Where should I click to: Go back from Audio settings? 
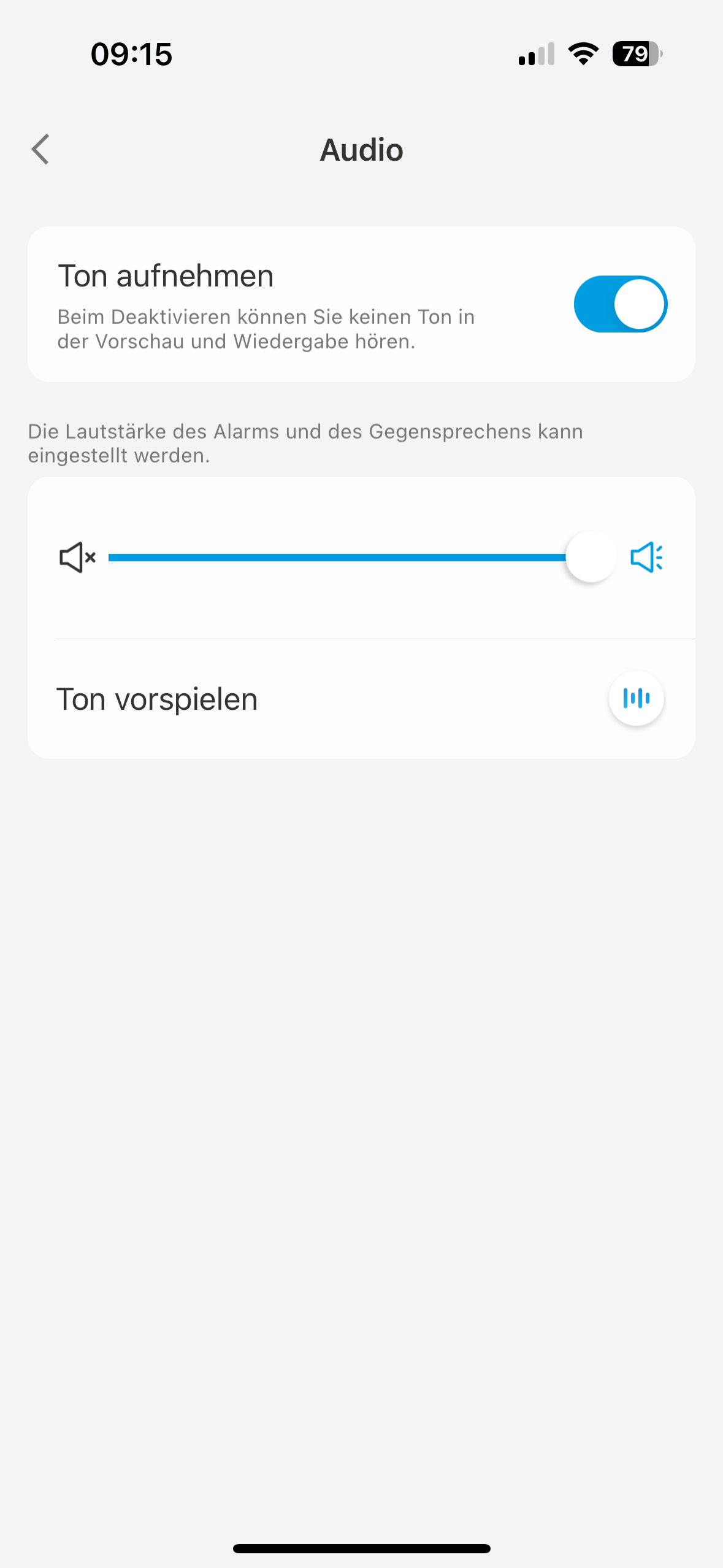tap(40, 150)
